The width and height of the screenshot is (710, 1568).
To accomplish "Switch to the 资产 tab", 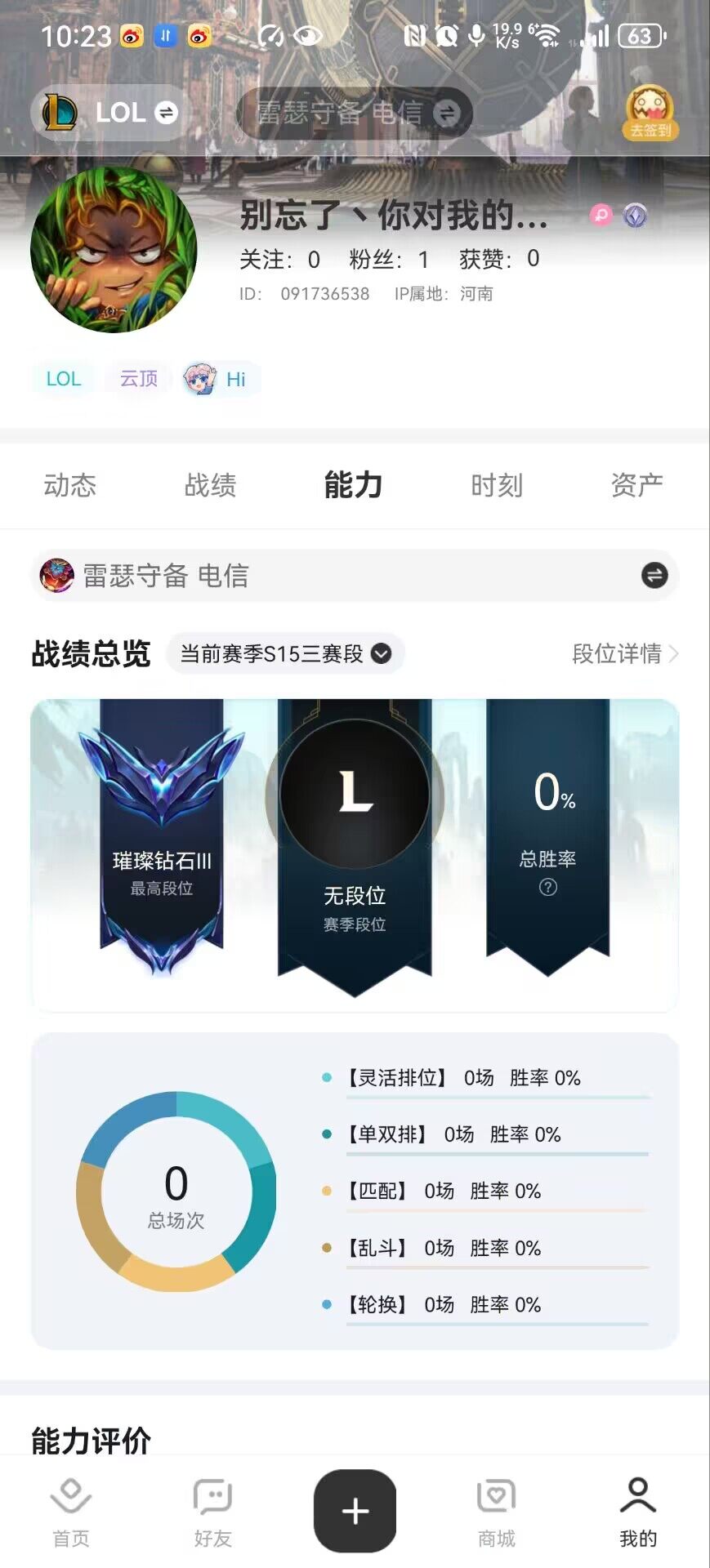I will (x=636, y=485).
